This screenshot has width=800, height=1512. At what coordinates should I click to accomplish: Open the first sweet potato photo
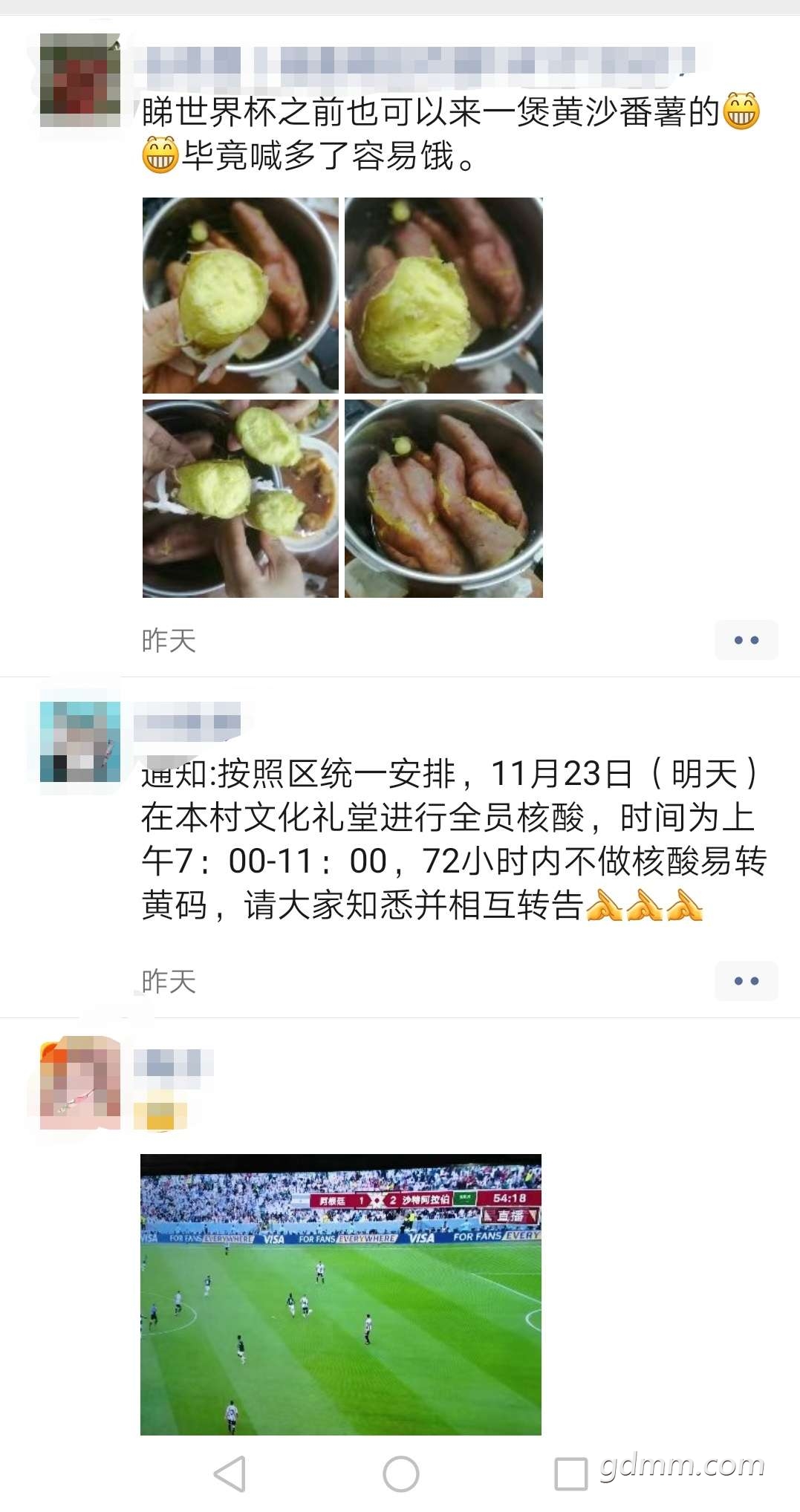241,295
